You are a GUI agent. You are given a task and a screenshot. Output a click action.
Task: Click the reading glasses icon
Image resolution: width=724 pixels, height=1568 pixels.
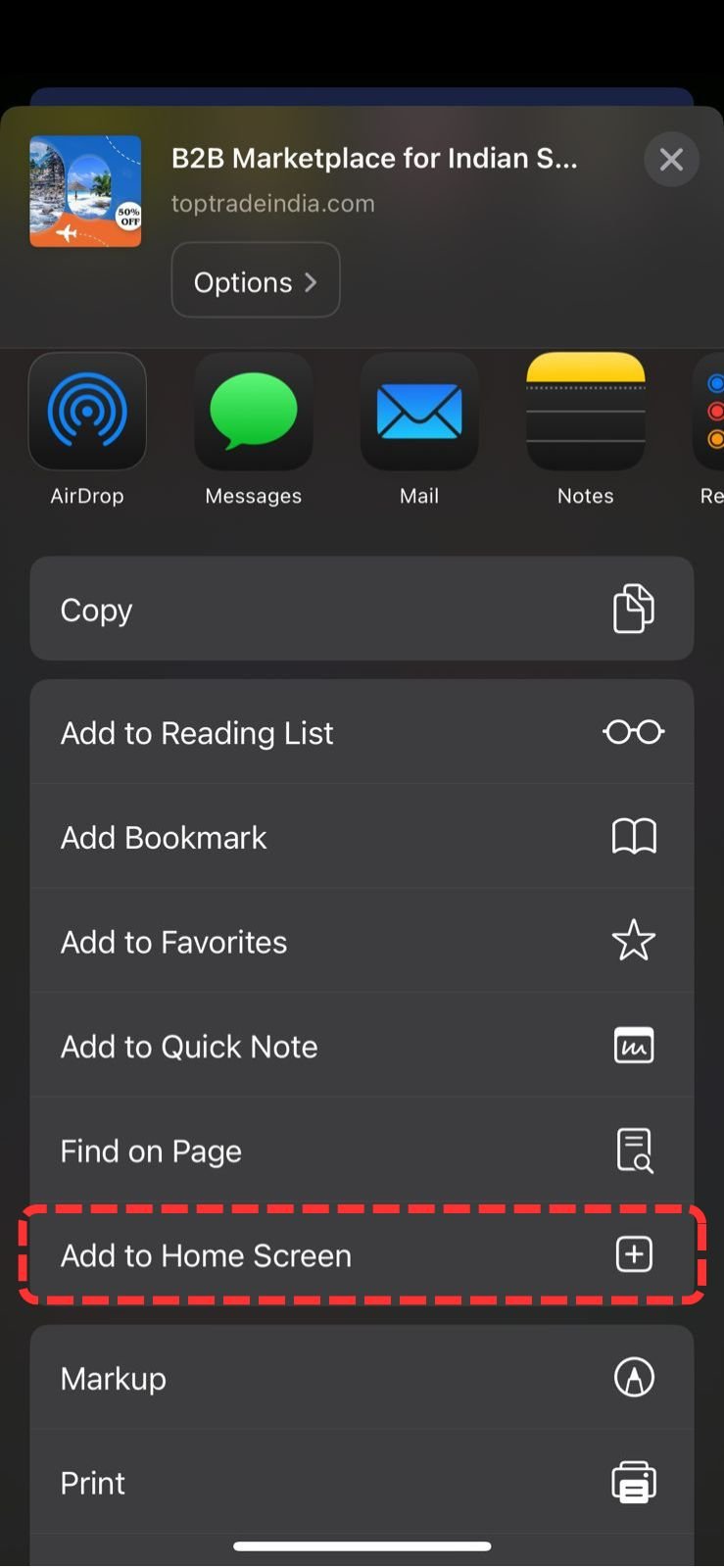(x=634, y=731)
